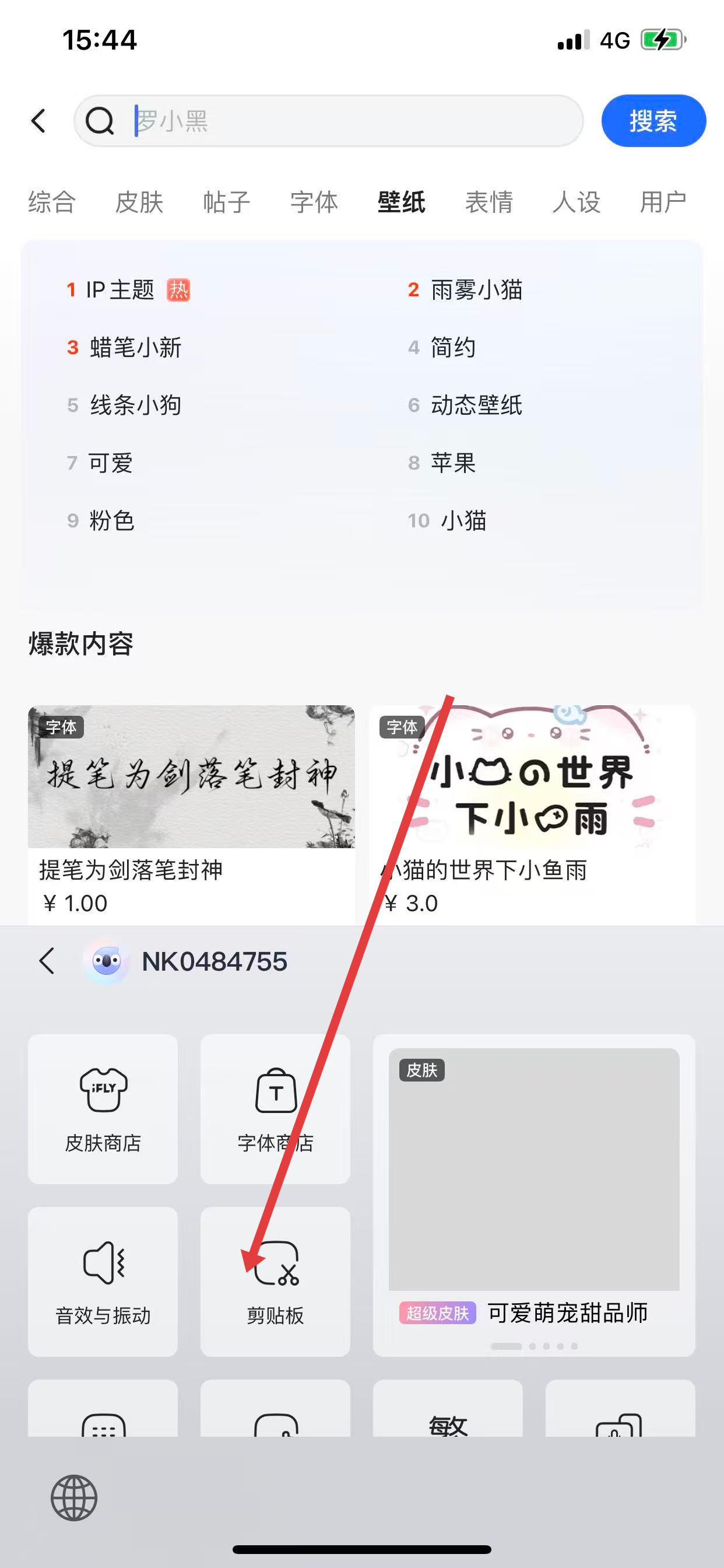This screenshot has height=1568, width=724.
Task: Select hot search 蜡笔小新
Action: (135, 348)
